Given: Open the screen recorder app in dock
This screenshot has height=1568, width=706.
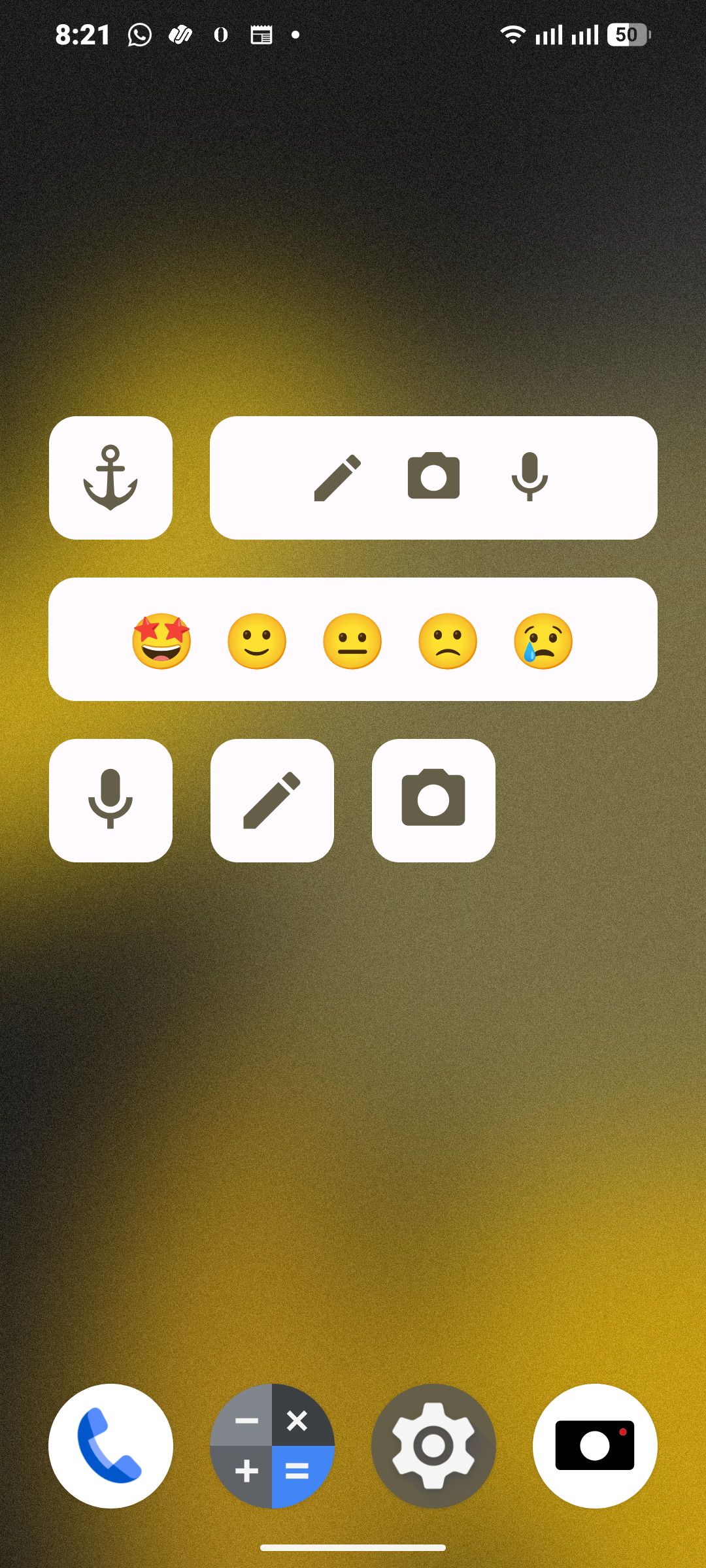Looking at the screenshot, I should pyautogui.click(x=595, y=1445).
